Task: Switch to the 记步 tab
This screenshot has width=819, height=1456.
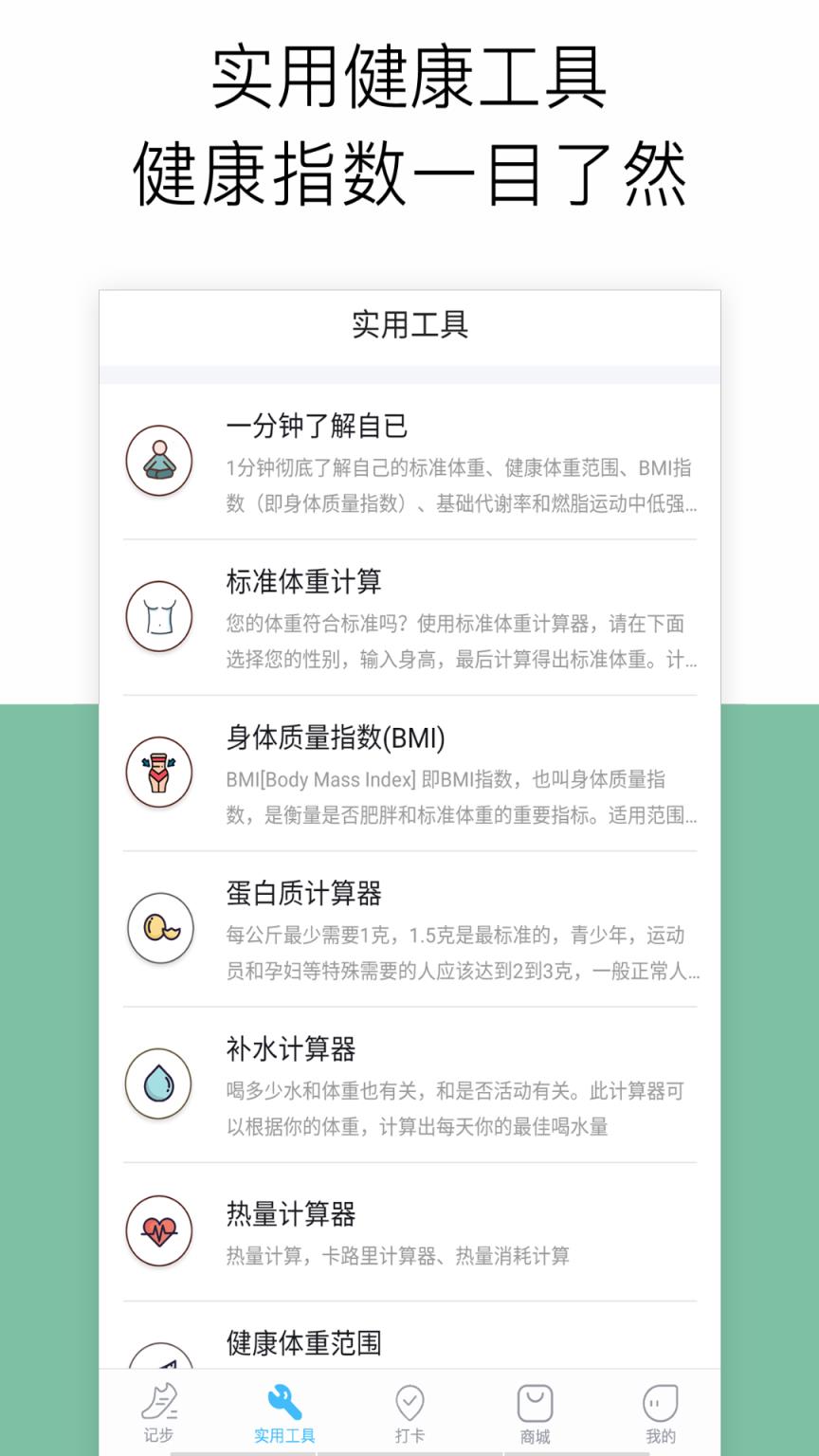Action: (159, 1412)
